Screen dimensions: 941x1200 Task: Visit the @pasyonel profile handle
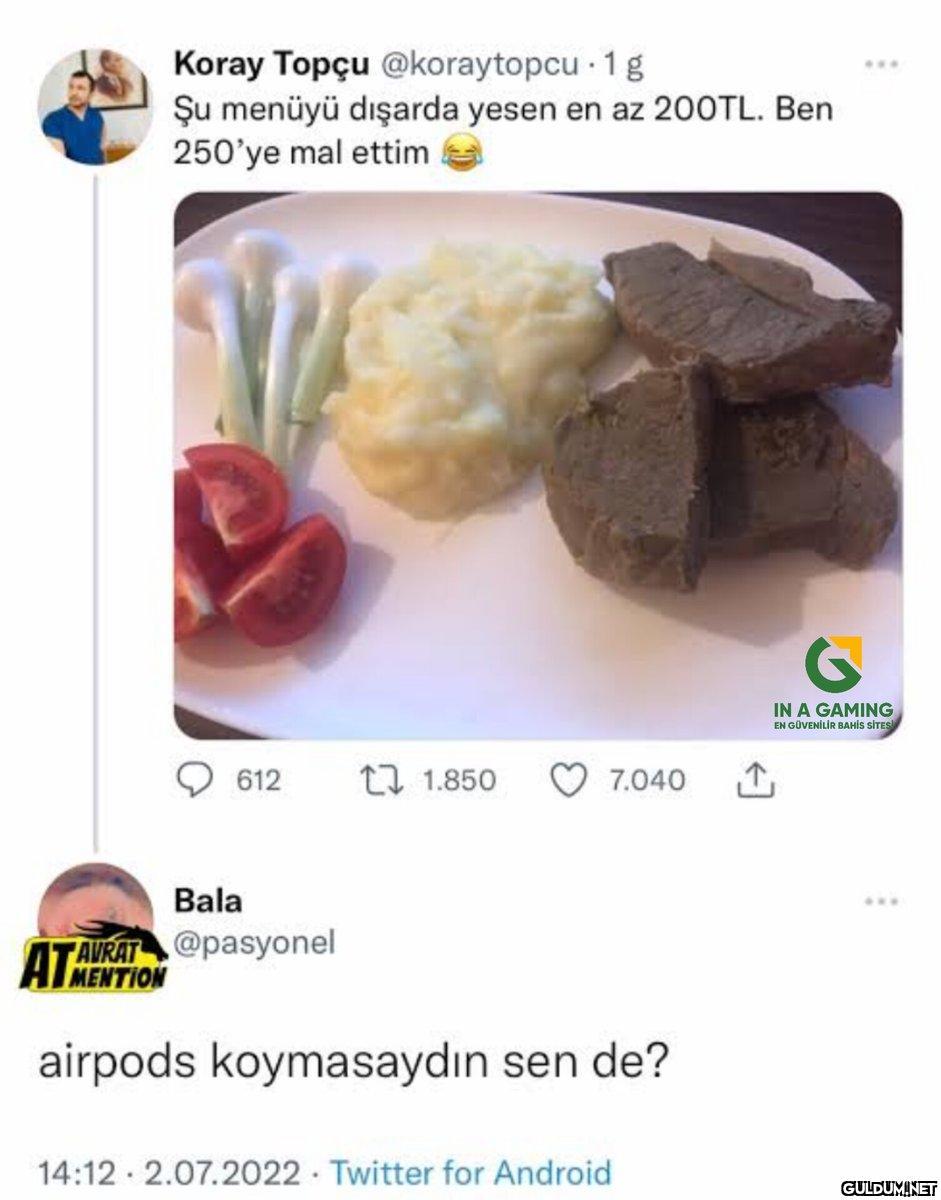254,942
